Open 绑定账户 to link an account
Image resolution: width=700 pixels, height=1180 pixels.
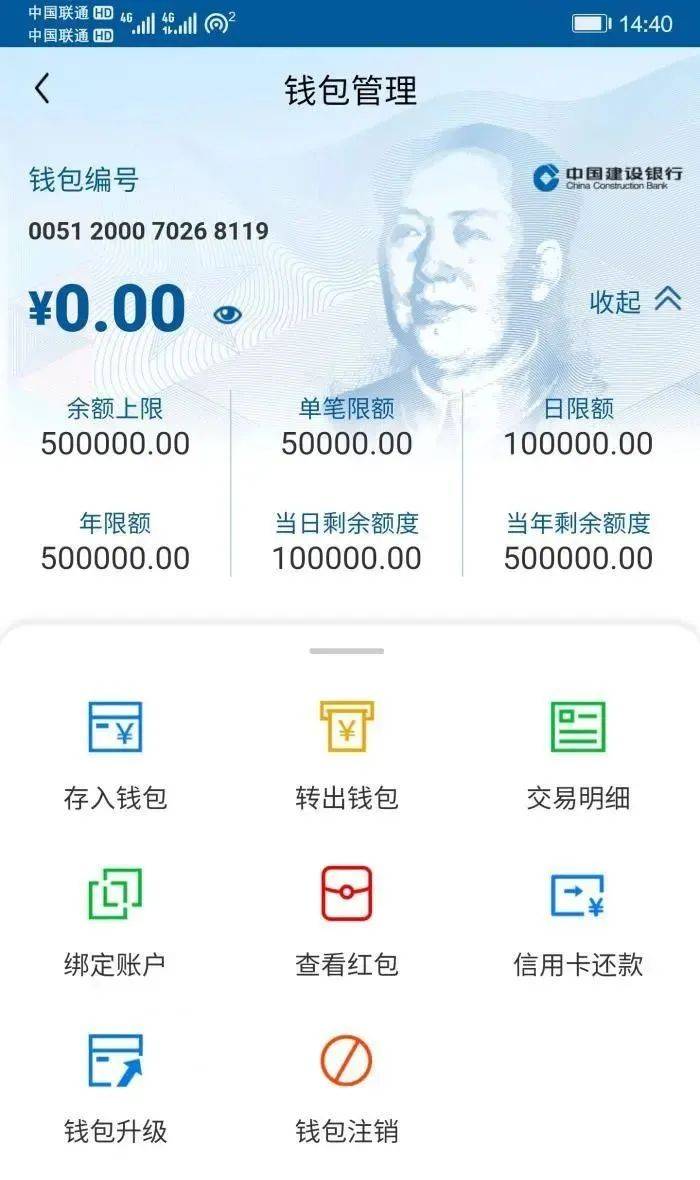[115, 918]
